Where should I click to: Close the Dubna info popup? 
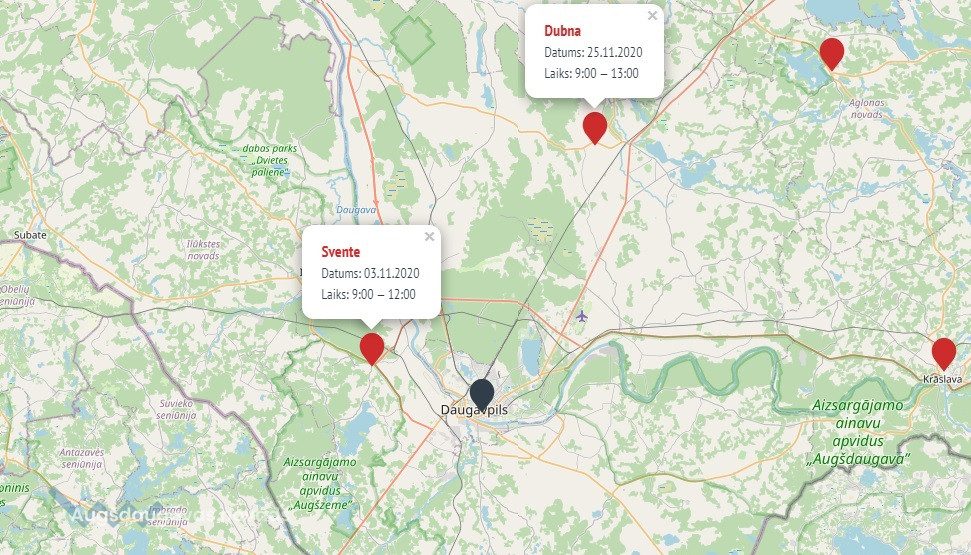pyautogui.click(x=652, y=16)
